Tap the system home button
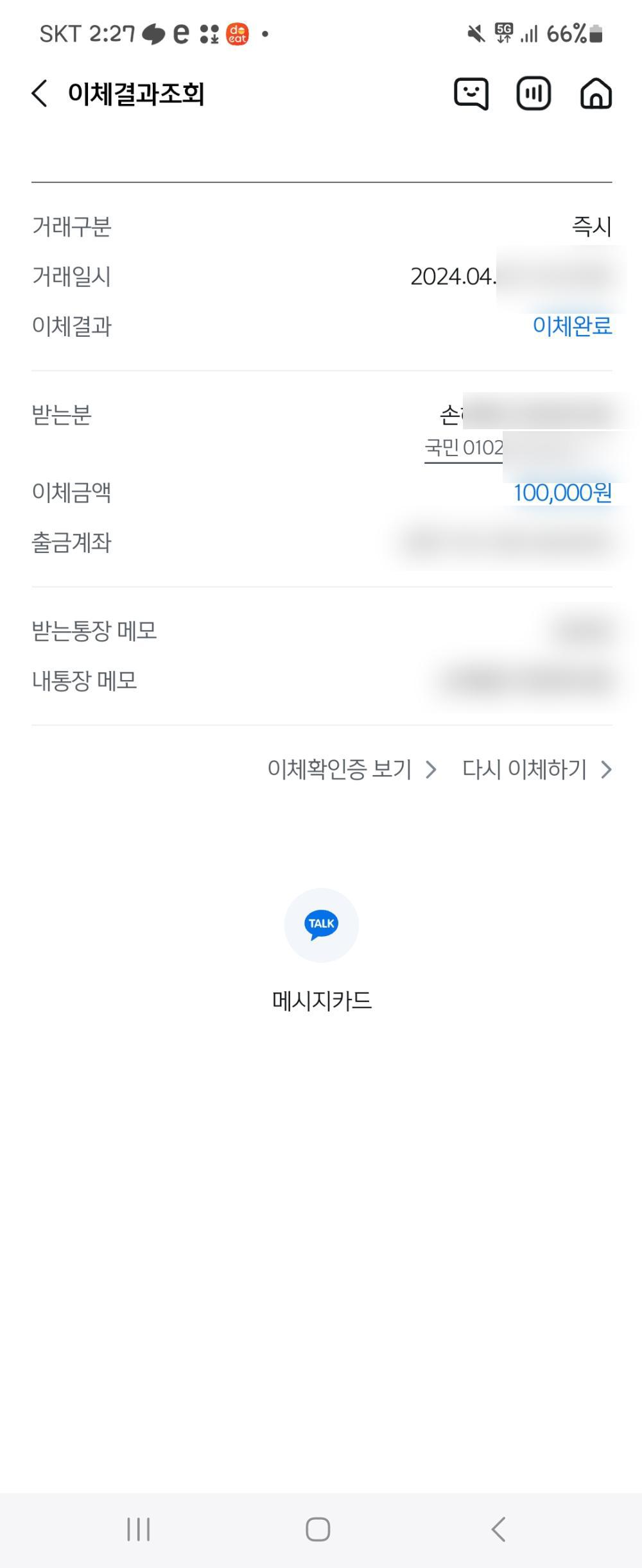 (318, 1529)
